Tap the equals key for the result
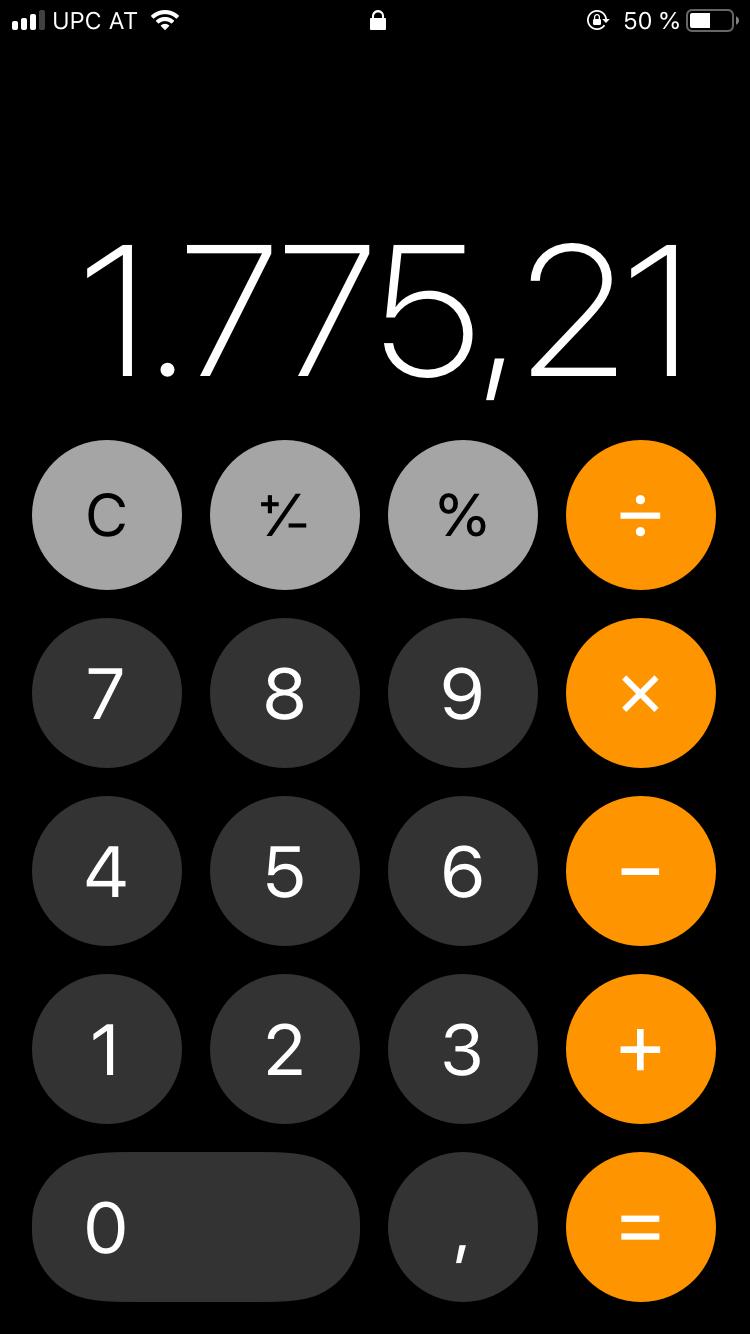Screen dimensions: 750x1334 coord(641,1227)
